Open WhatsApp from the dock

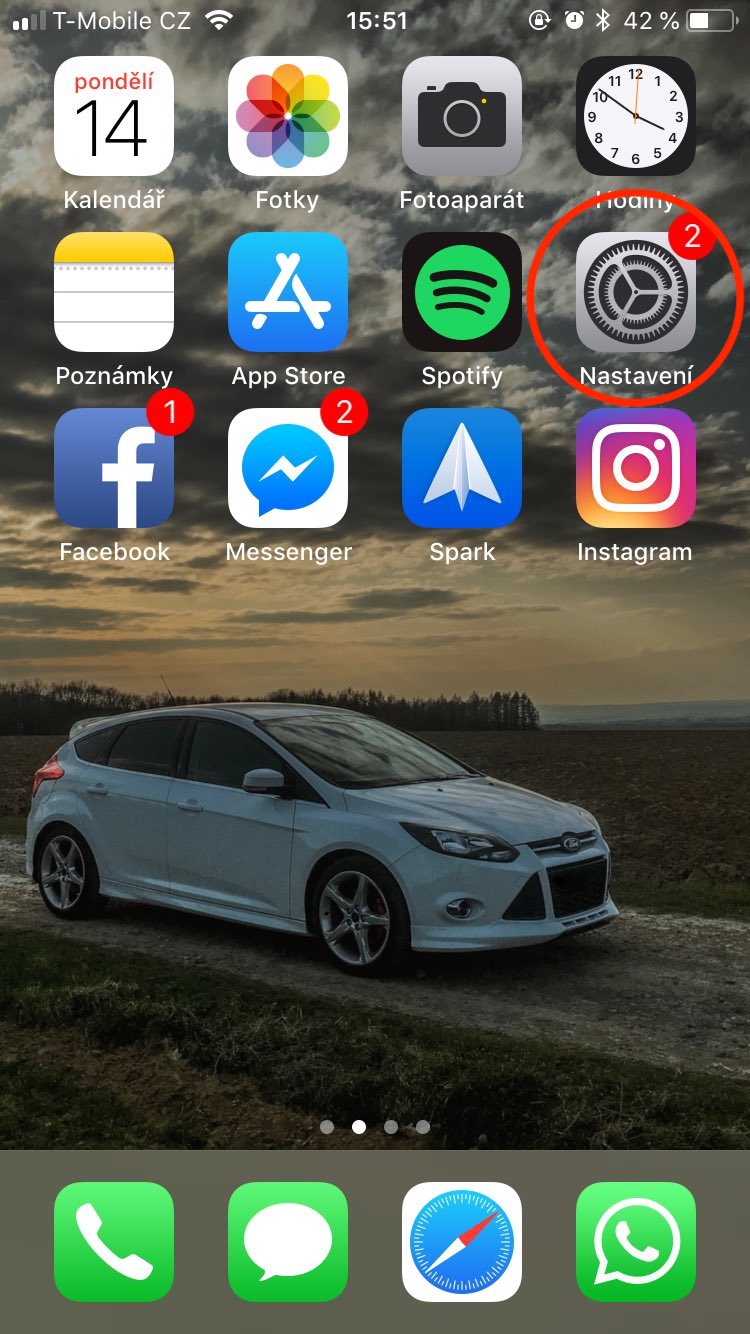[x=635, y=1241]
